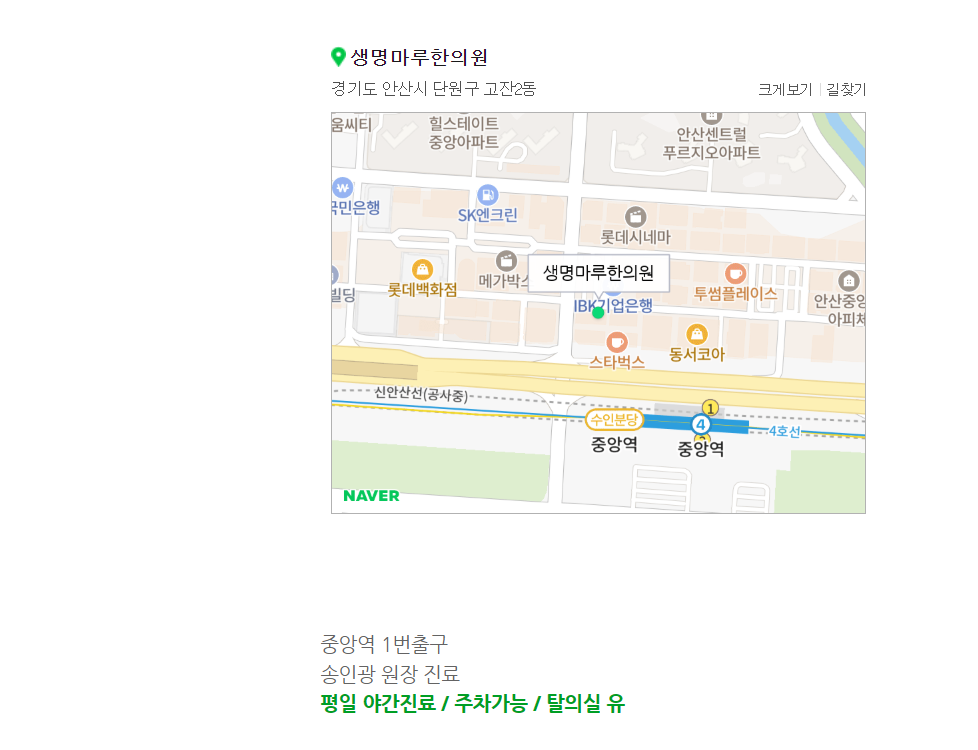This screenshot has width=978, height=750.
Task: Open the larger map via 크게보기
Action: pyautogui.click(x=784, y=90)
